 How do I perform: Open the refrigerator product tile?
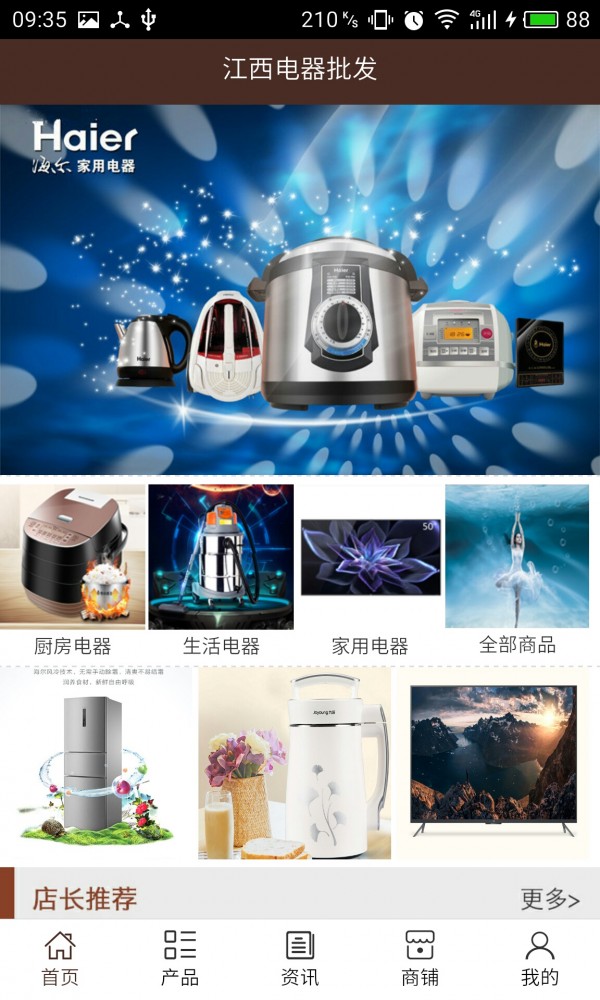tap(97, 765)
